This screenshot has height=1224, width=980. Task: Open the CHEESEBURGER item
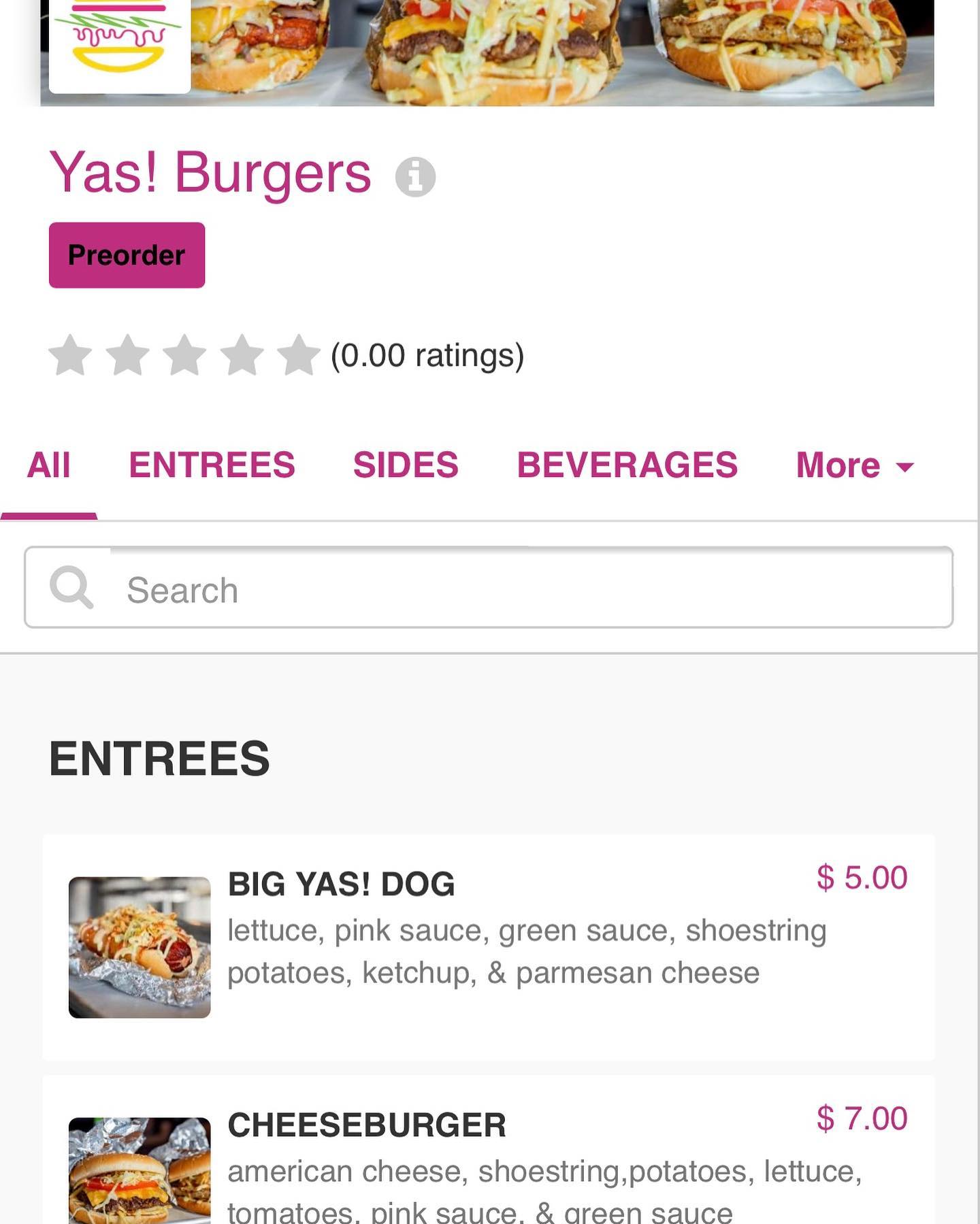click(x=489, y=1157)
